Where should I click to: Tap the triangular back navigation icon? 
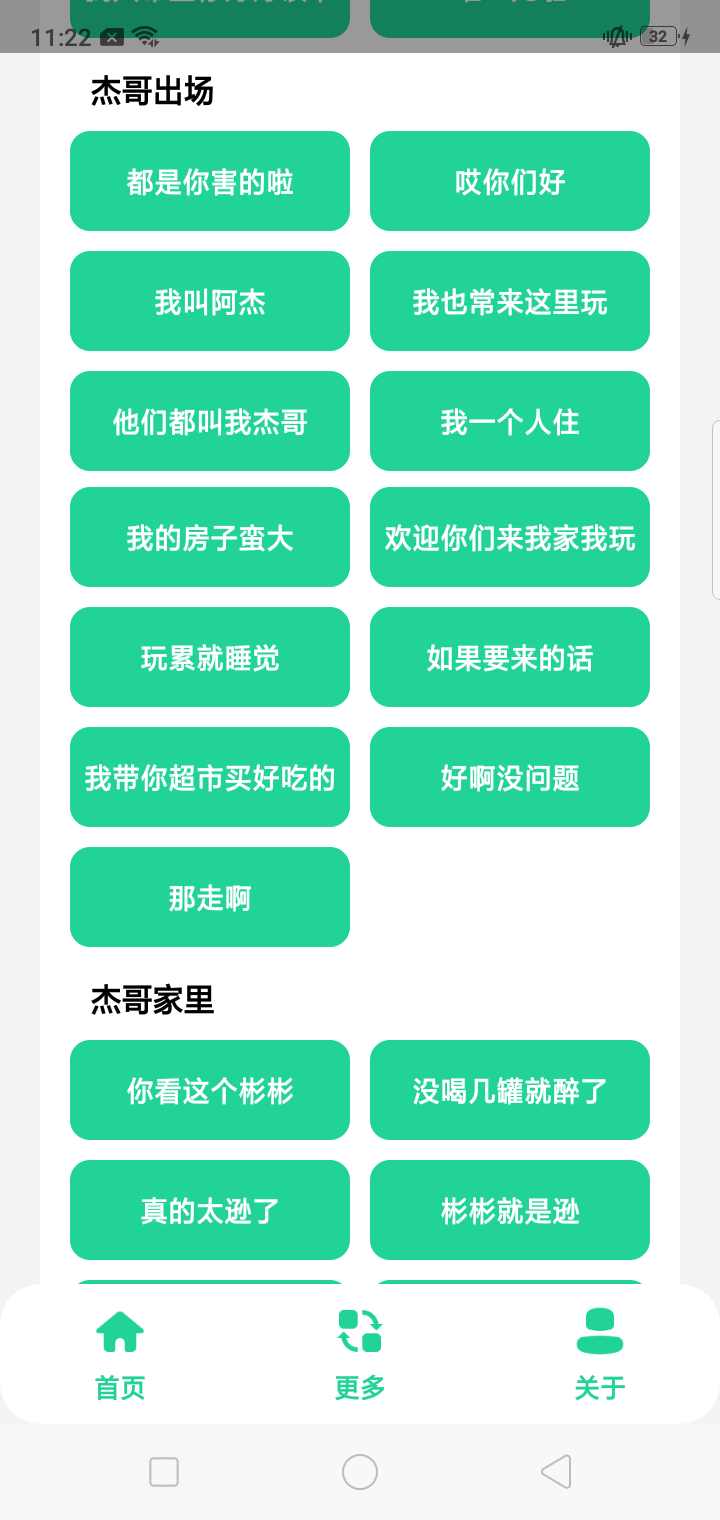[x=555, y=1471]
